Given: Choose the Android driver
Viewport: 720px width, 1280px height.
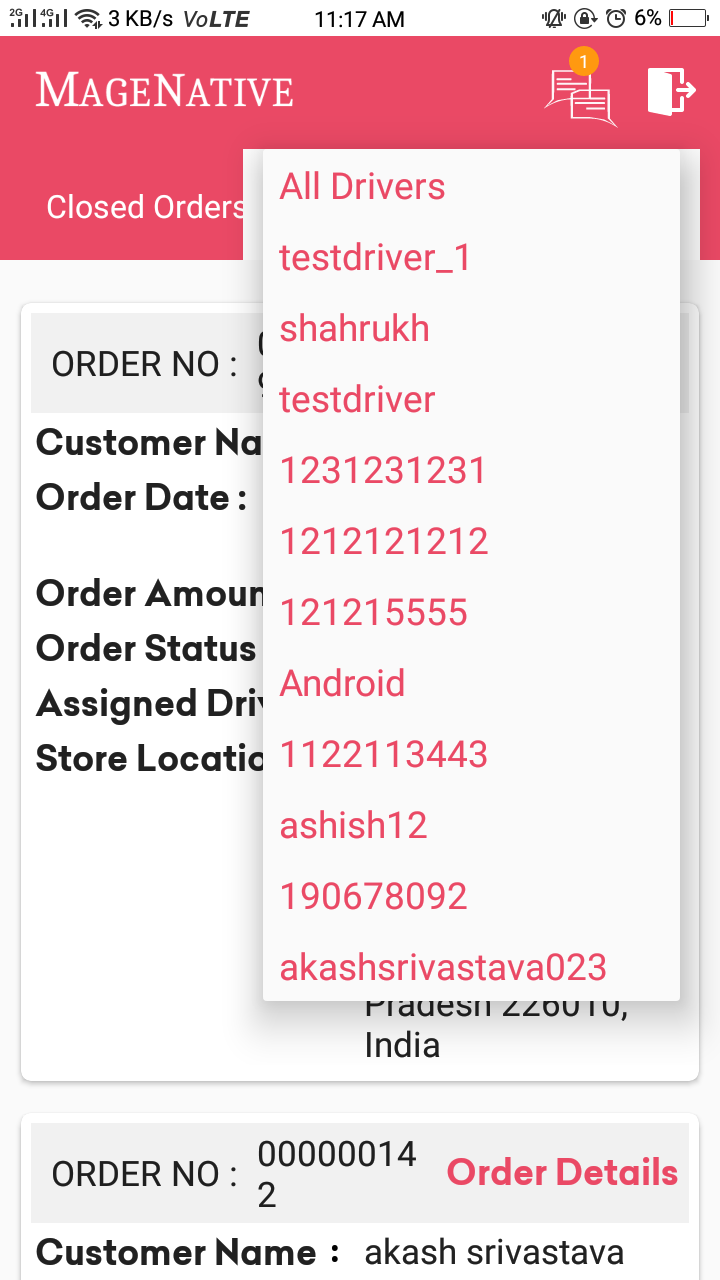Looking at the screenshot, I should [x=342, y=684].
